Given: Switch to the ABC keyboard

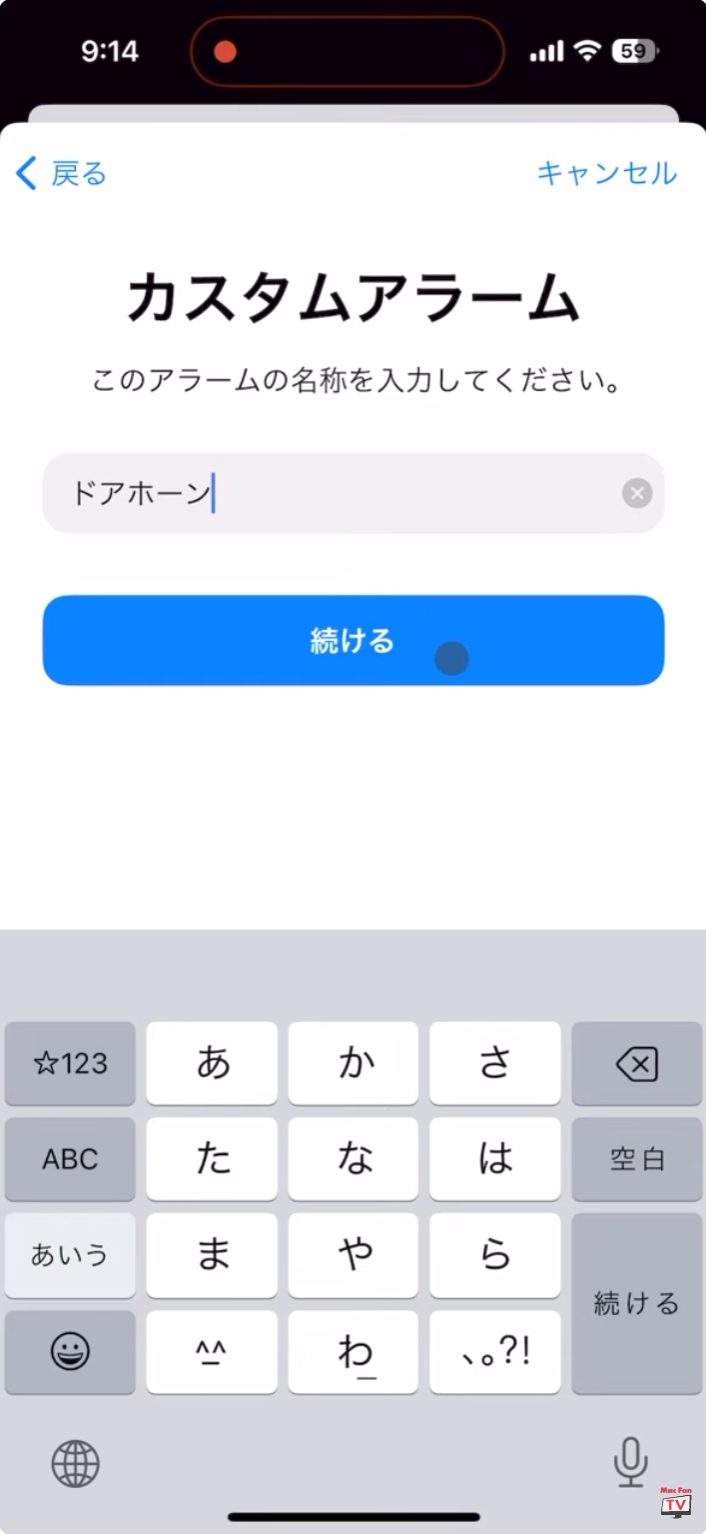Looking at the screenshot, I should coord(70,1160).
